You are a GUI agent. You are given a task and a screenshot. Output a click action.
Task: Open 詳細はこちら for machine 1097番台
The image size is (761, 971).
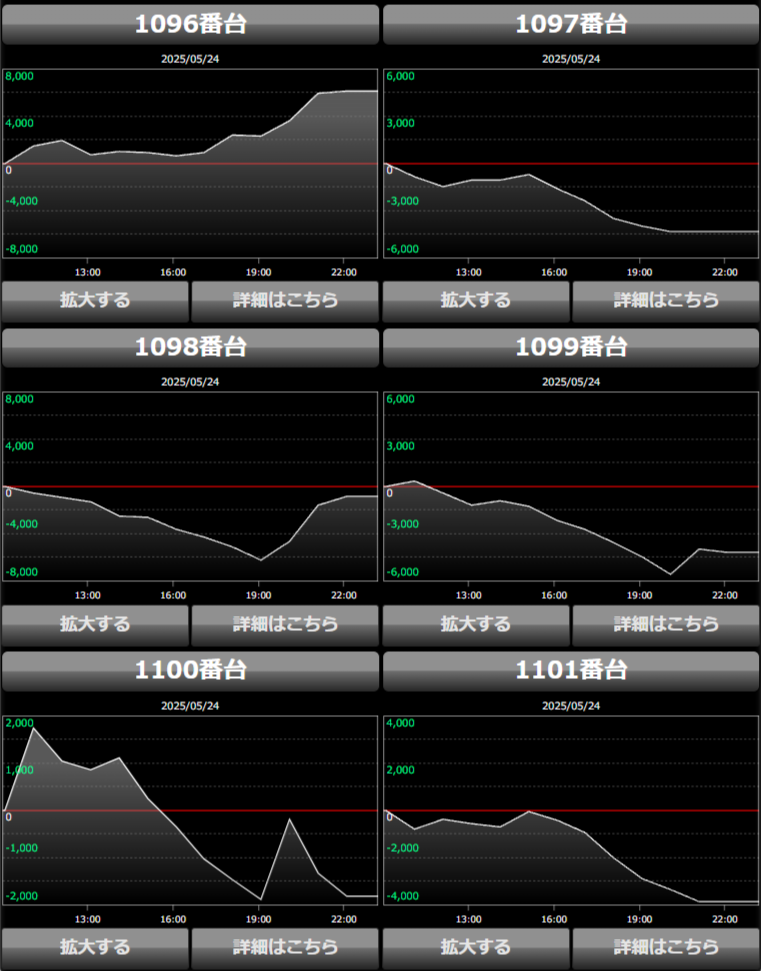tap(666, 300)
